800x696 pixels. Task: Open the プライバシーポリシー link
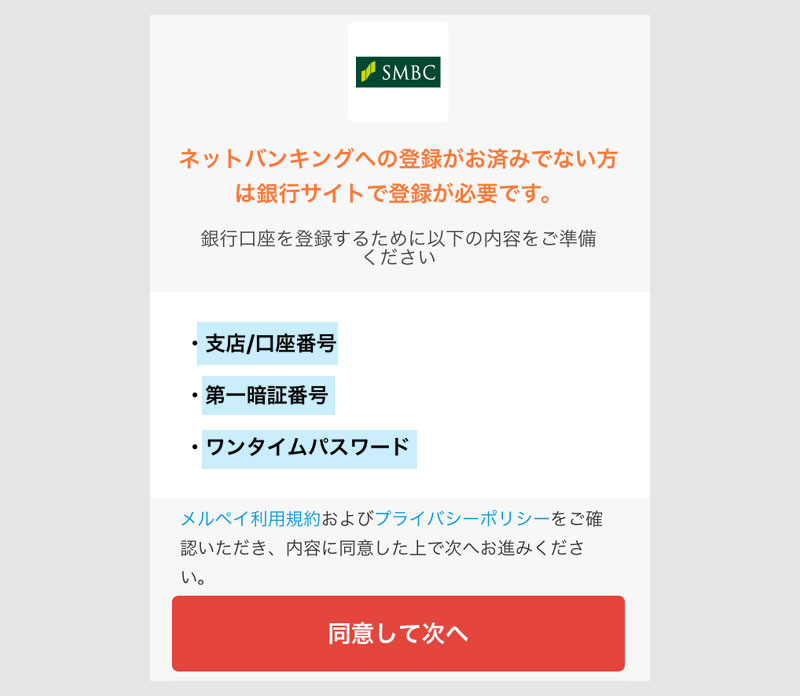tap(462, 519)
